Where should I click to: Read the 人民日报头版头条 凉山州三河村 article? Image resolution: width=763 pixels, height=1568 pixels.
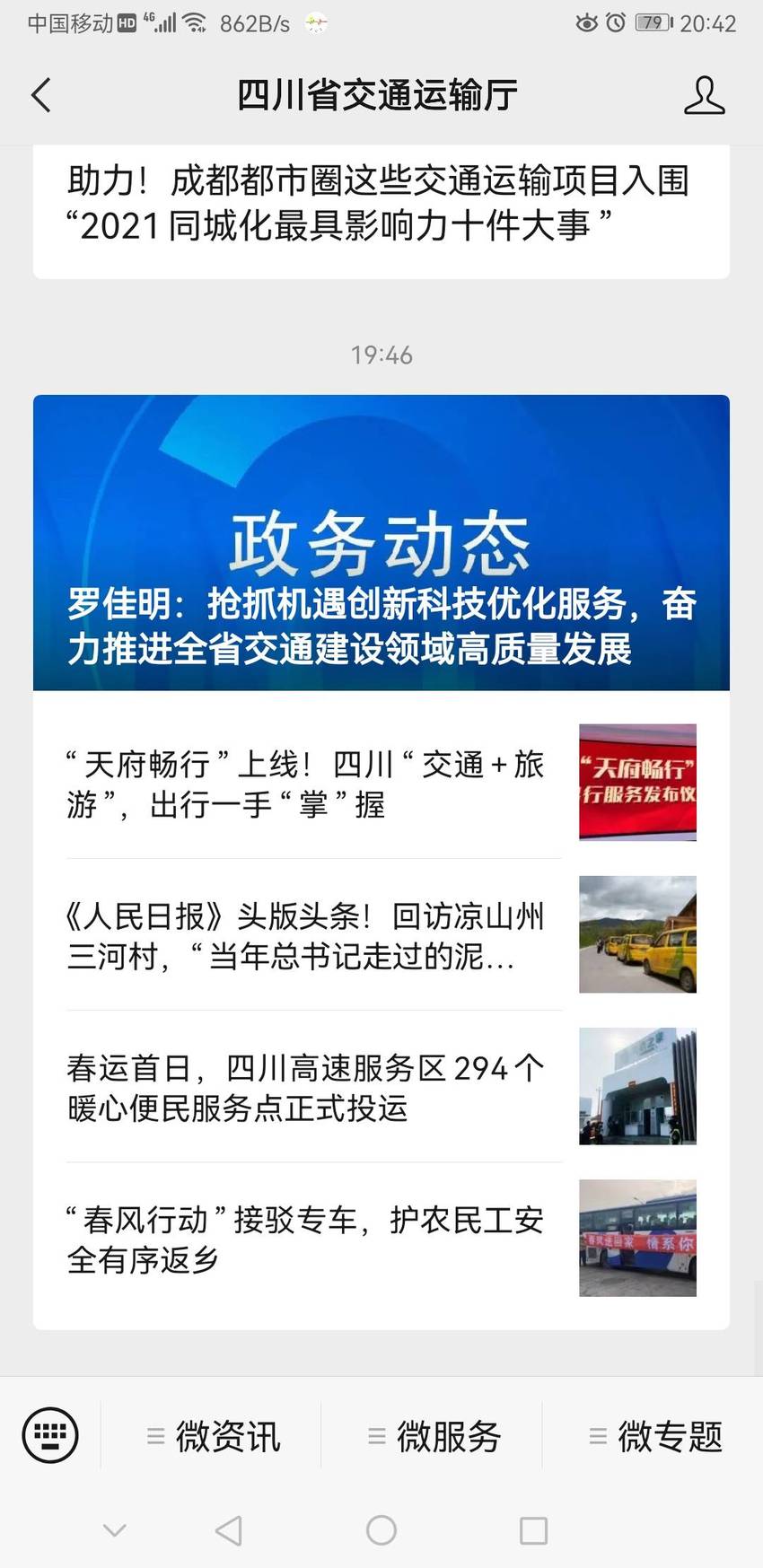[x=381, y=935]
